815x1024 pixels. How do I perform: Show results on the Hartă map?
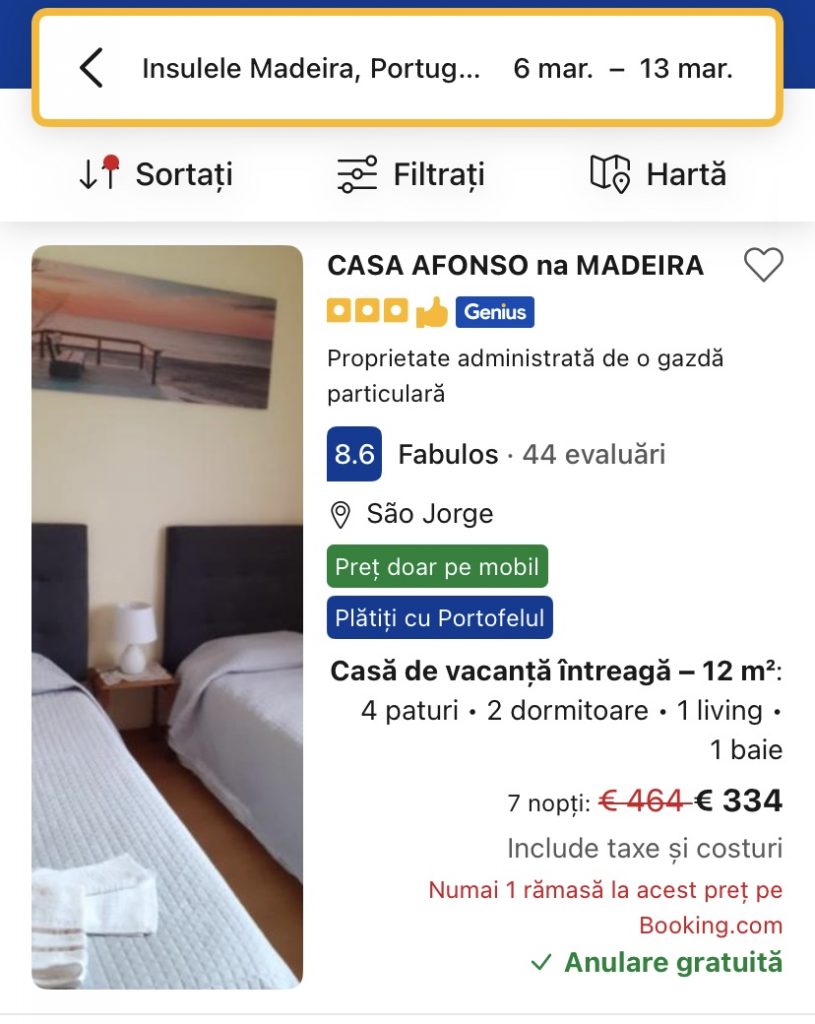[657, 174]
